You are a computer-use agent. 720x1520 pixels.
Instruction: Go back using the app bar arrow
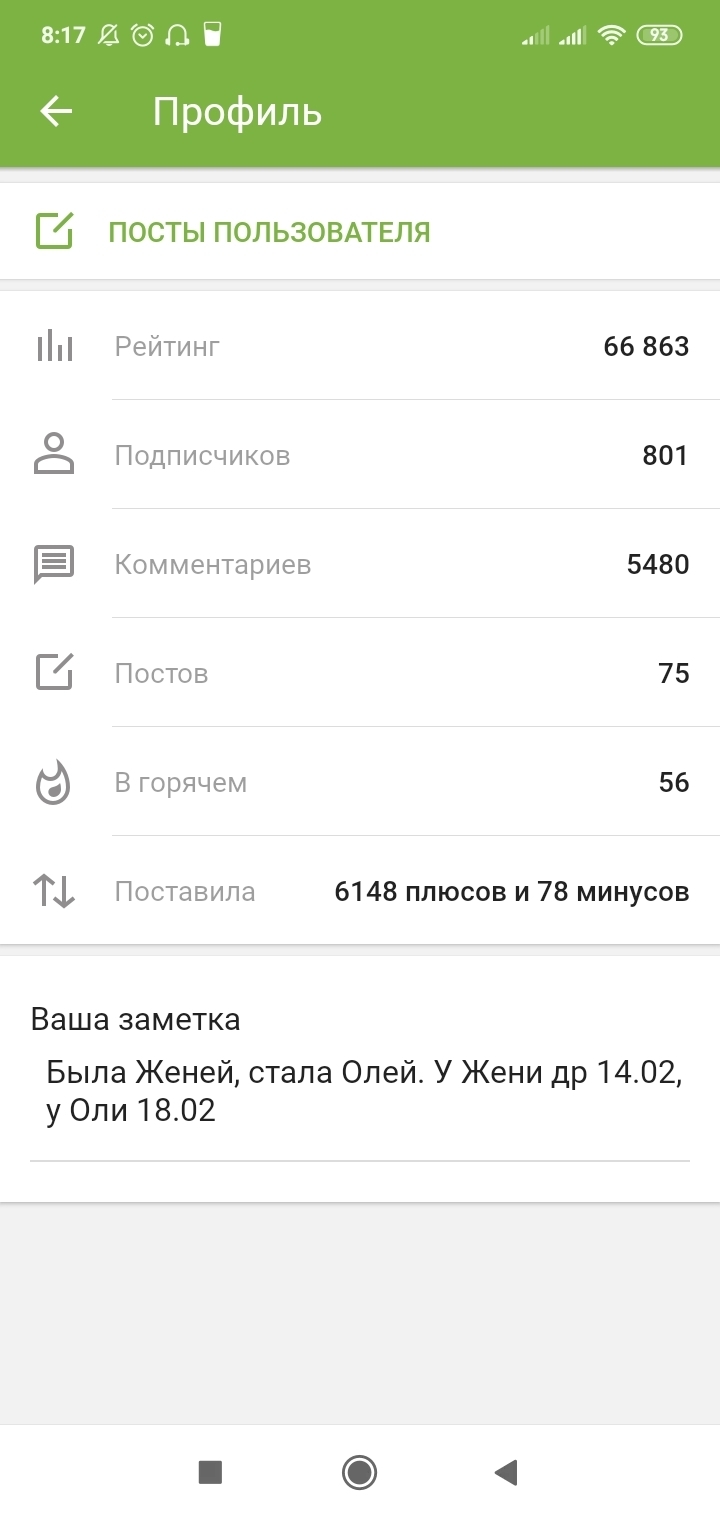coord(56,112)
